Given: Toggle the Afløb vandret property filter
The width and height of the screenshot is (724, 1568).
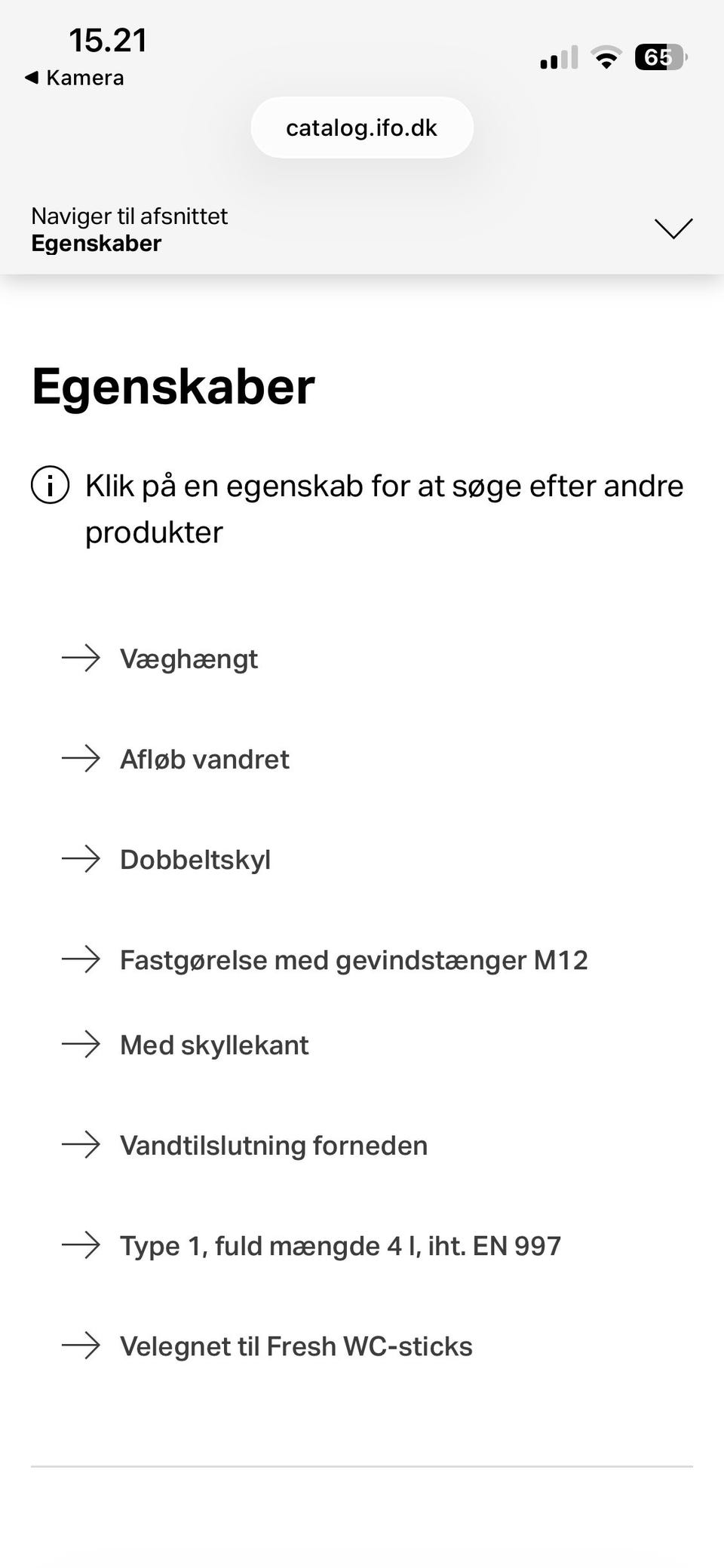Looking at the screenshot, I should coord(204,759).
